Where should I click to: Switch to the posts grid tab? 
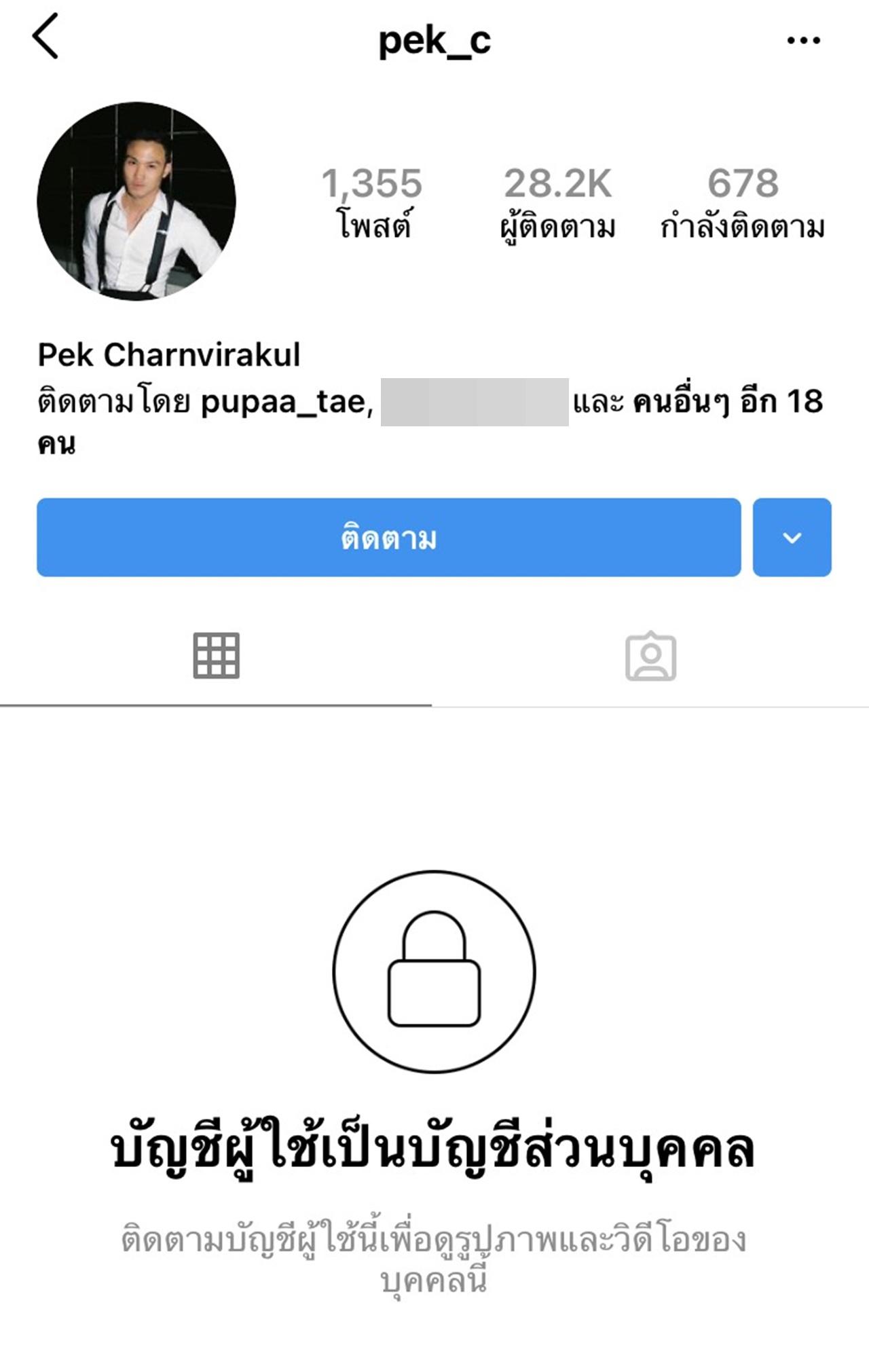tap(216, 656)
